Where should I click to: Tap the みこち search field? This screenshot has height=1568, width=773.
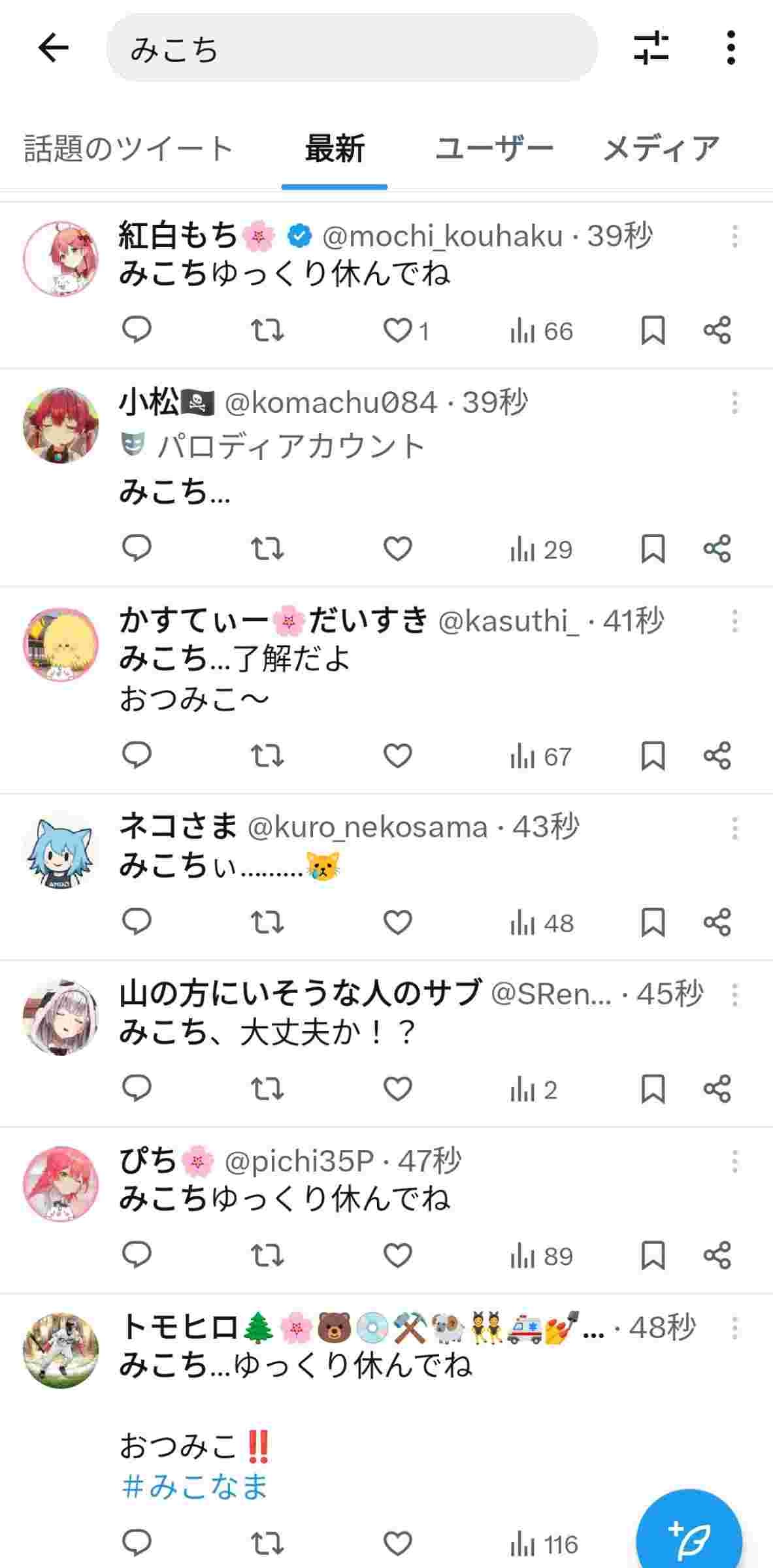tap(352, 48)
